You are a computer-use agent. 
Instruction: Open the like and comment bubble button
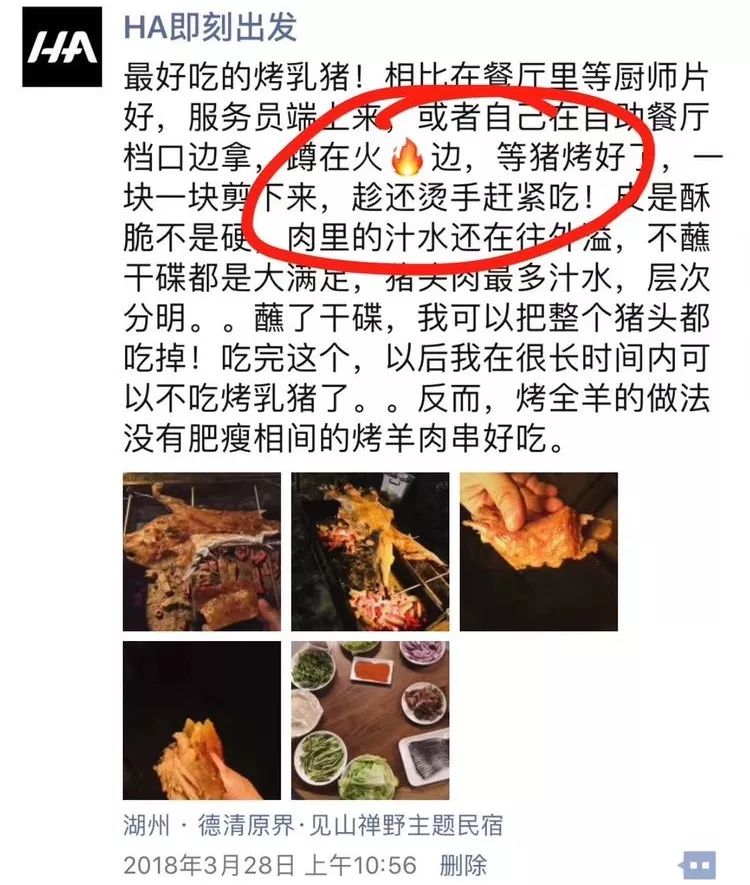pyautogui.click(x=697, y=864)
